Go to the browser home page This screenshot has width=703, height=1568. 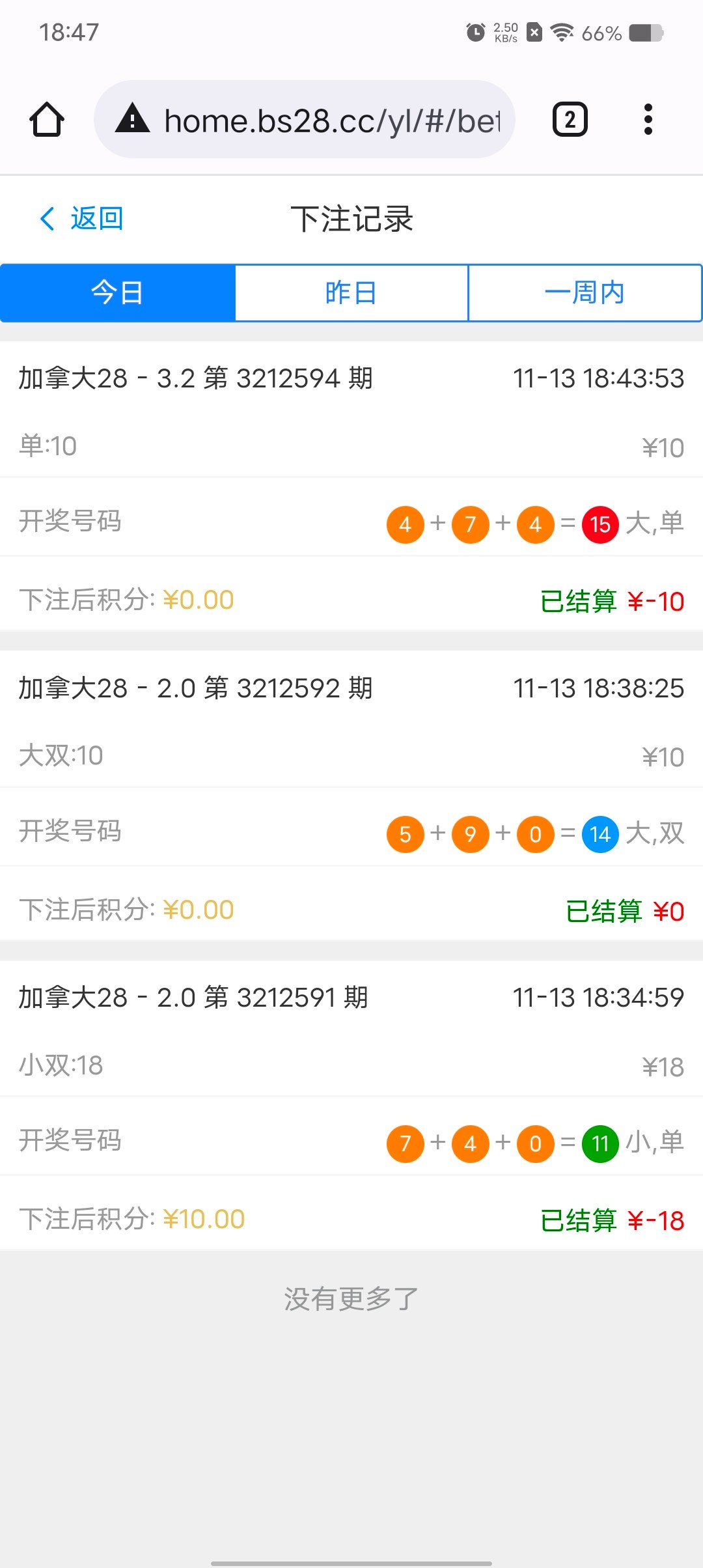[x=47, y=120]
